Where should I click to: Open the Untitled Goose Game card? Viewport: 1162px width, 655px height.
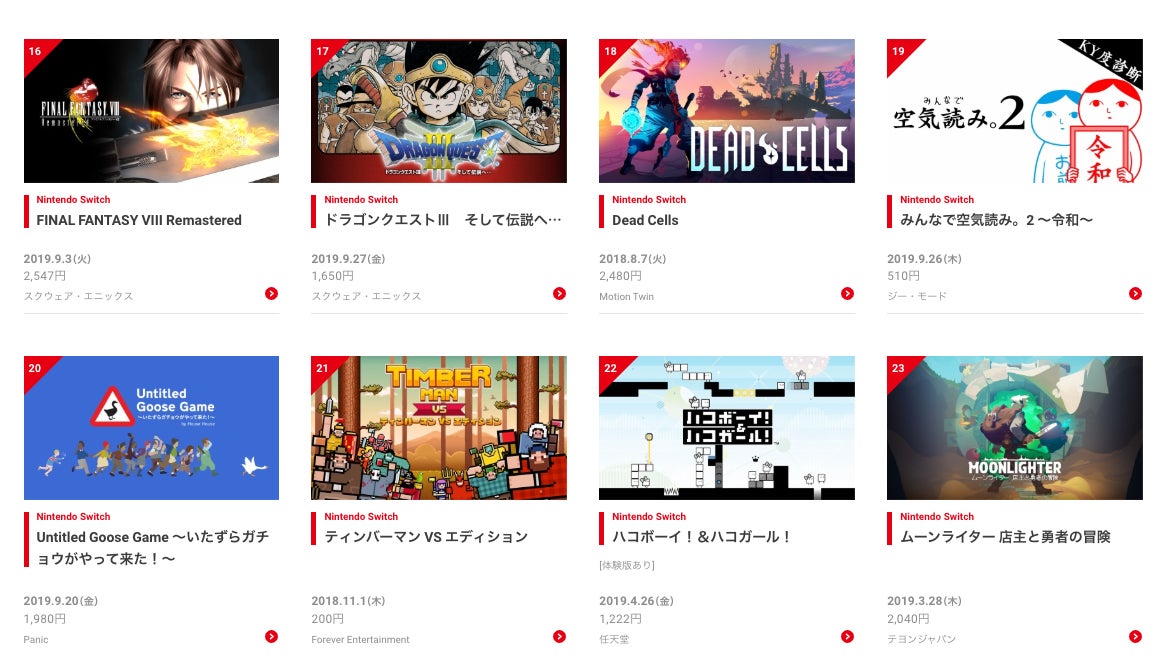(x=151, y=428)
